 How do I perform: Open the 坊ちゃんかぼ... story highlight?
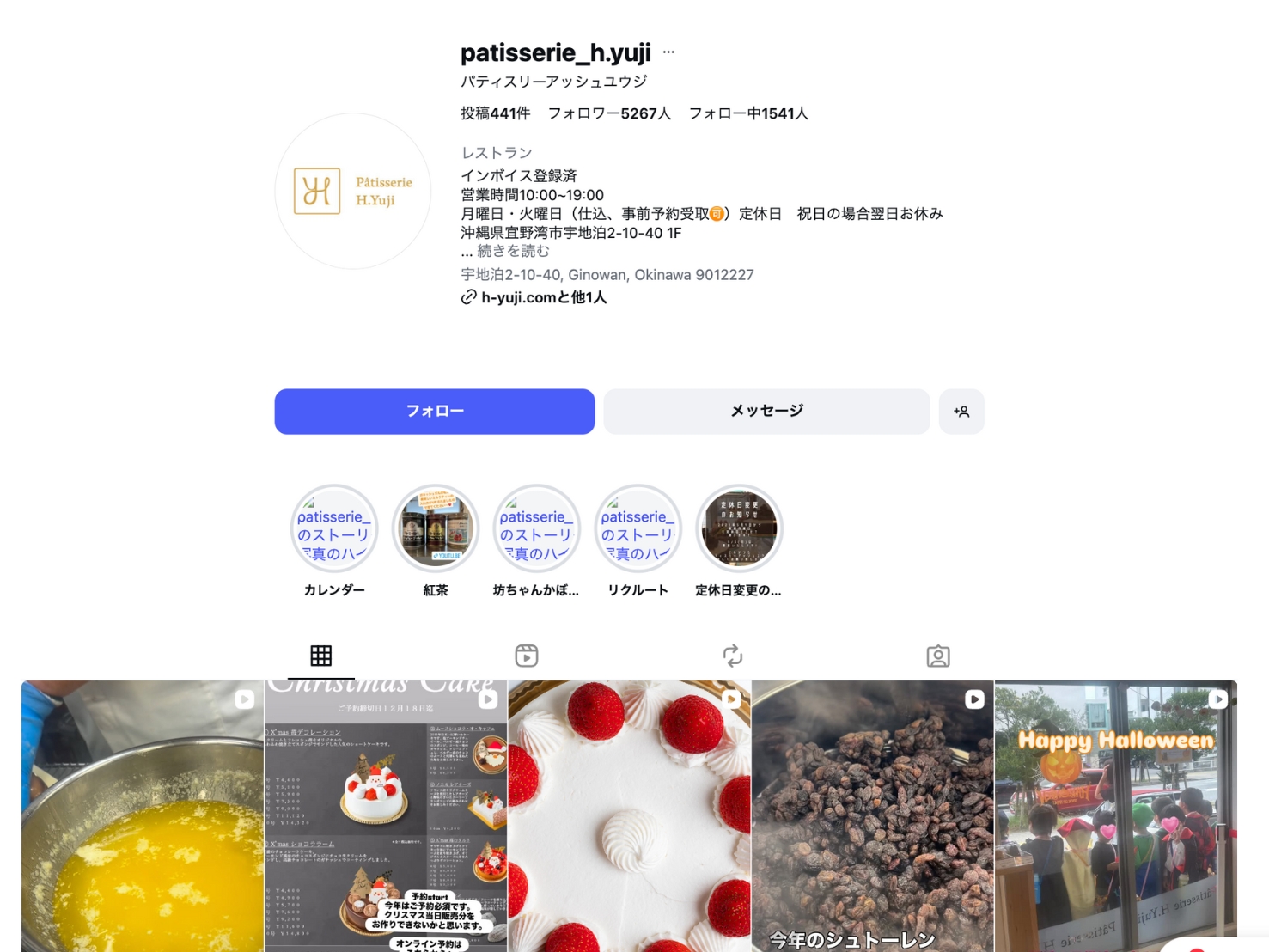[x=537, y=528]
